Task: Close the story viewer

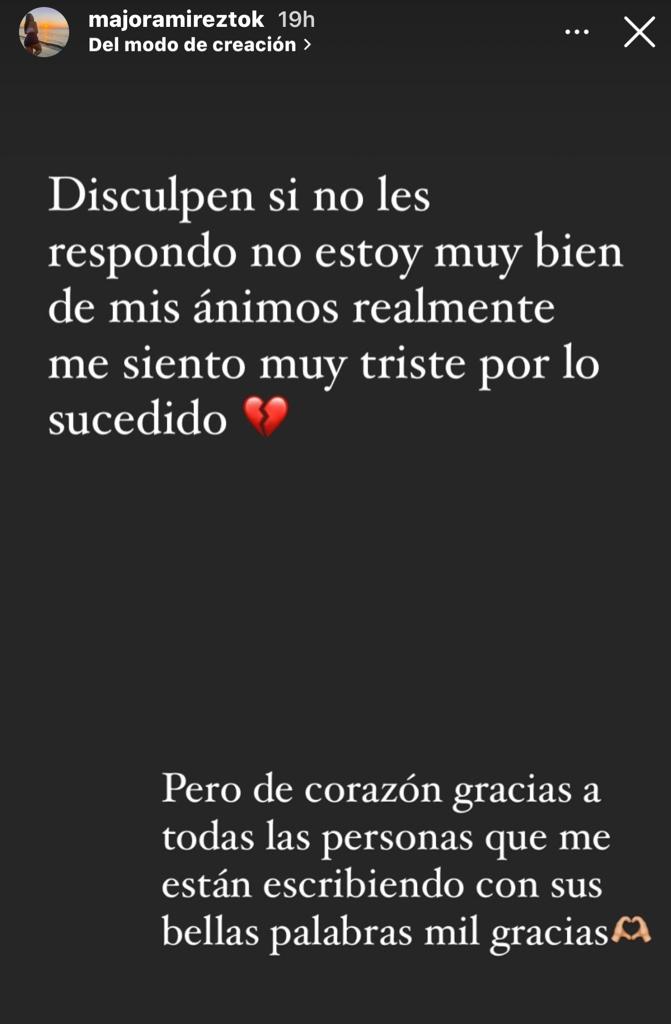Action: (x=639, y=32)
